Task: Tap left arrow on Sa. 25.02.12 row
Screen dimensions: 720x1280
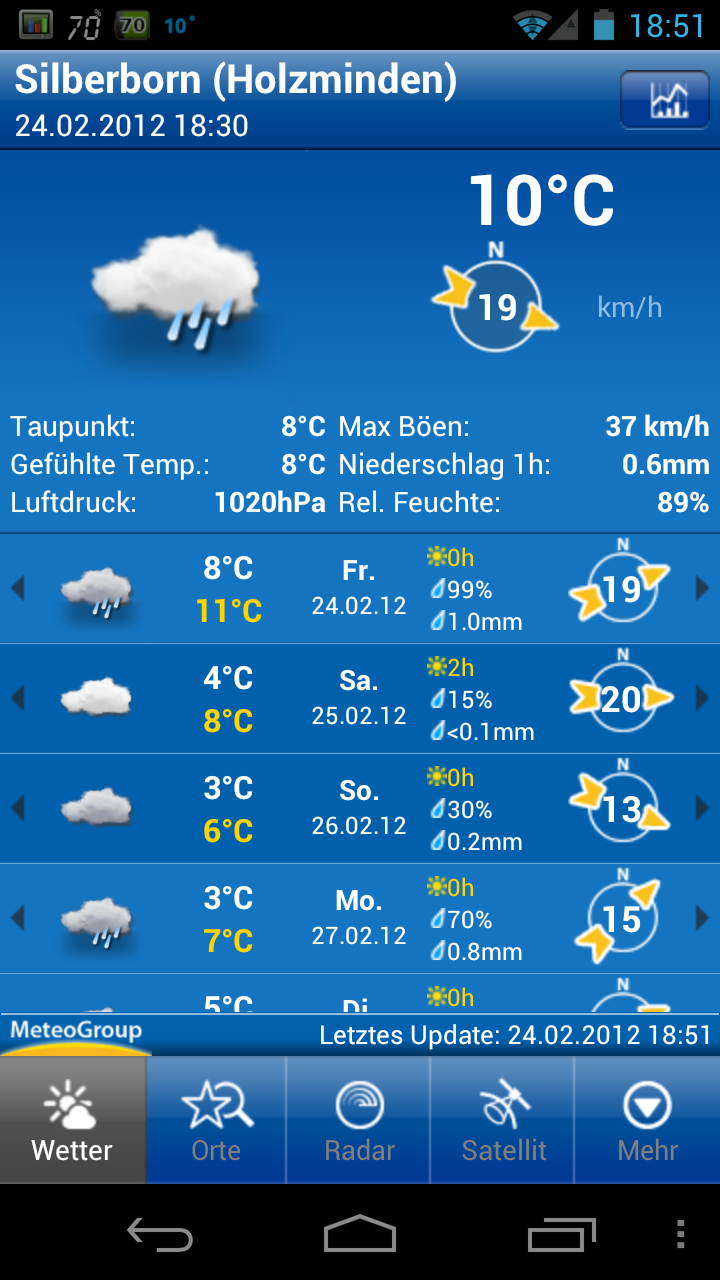Action: pos(17,698)
